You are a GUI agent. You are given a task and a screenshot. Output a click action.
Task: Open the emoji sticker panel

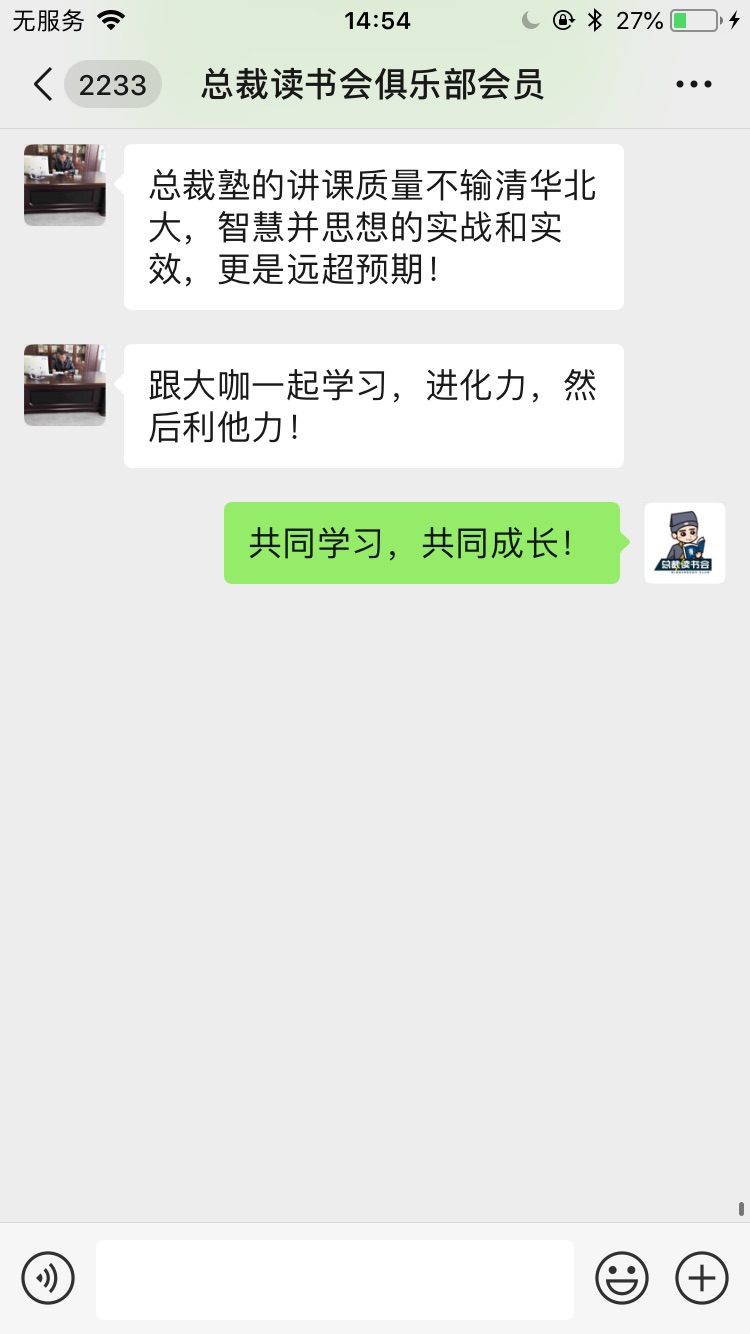[622, 1277]
